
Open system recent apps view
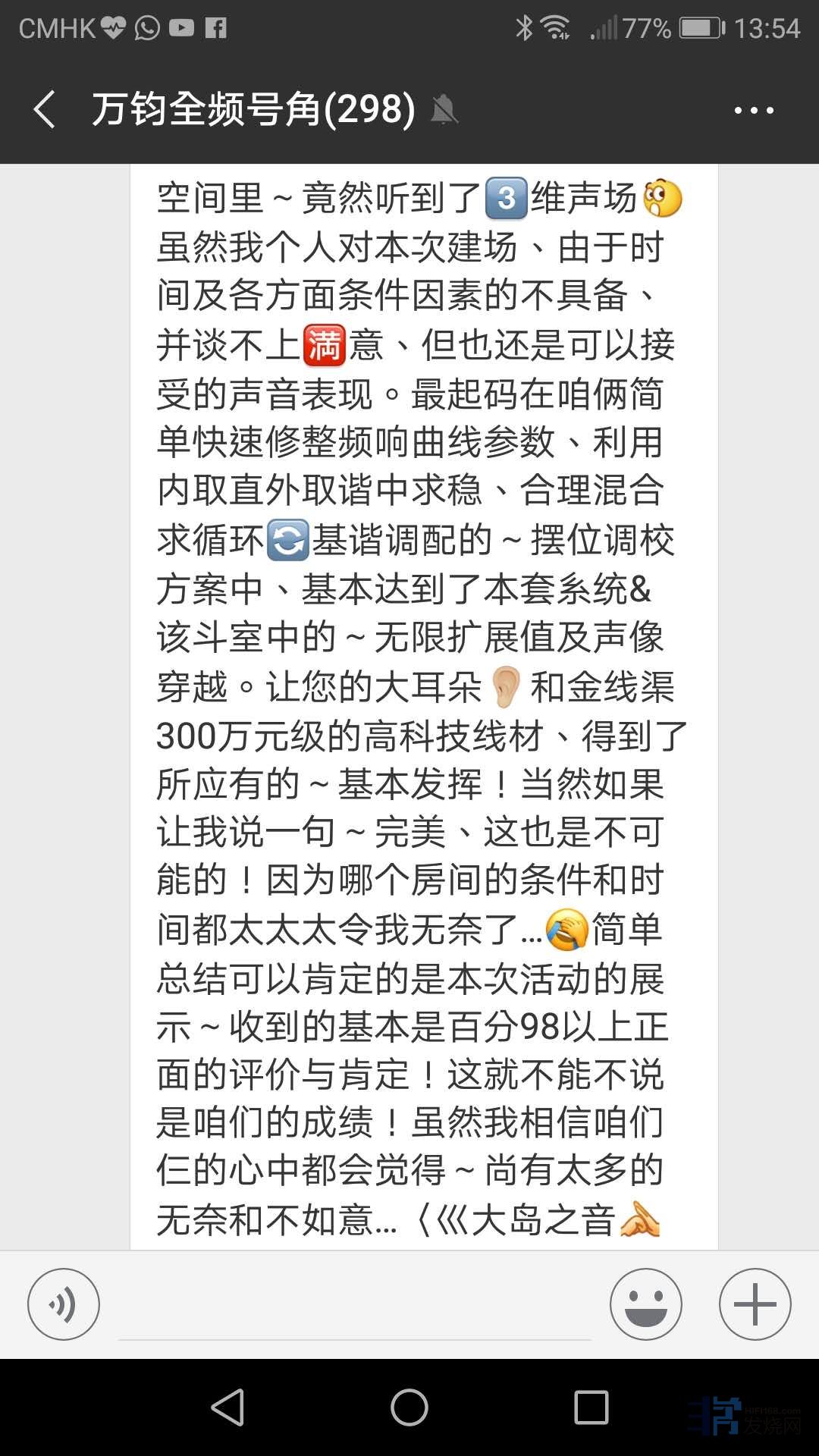591,1407
